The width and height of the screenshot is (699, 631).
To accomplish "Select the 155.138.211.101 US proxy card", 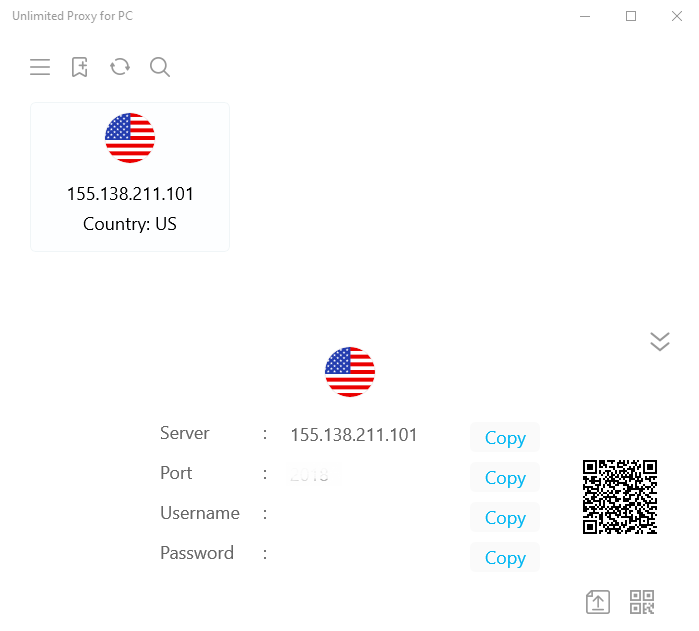I will 130,177.
